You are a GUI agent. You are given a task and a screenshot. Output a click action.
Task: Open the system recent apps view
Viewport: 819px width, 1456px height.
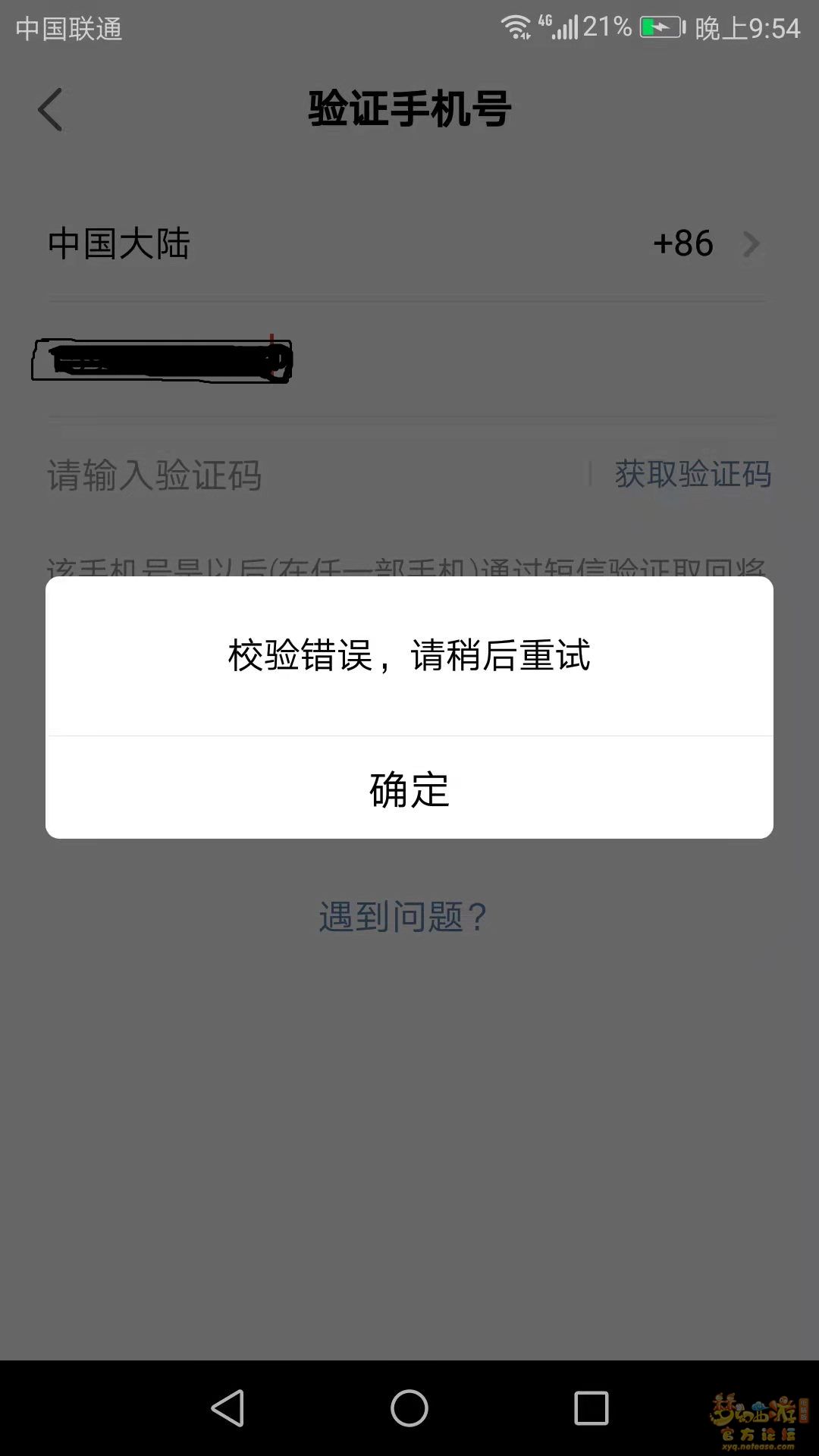[591, 1408]
